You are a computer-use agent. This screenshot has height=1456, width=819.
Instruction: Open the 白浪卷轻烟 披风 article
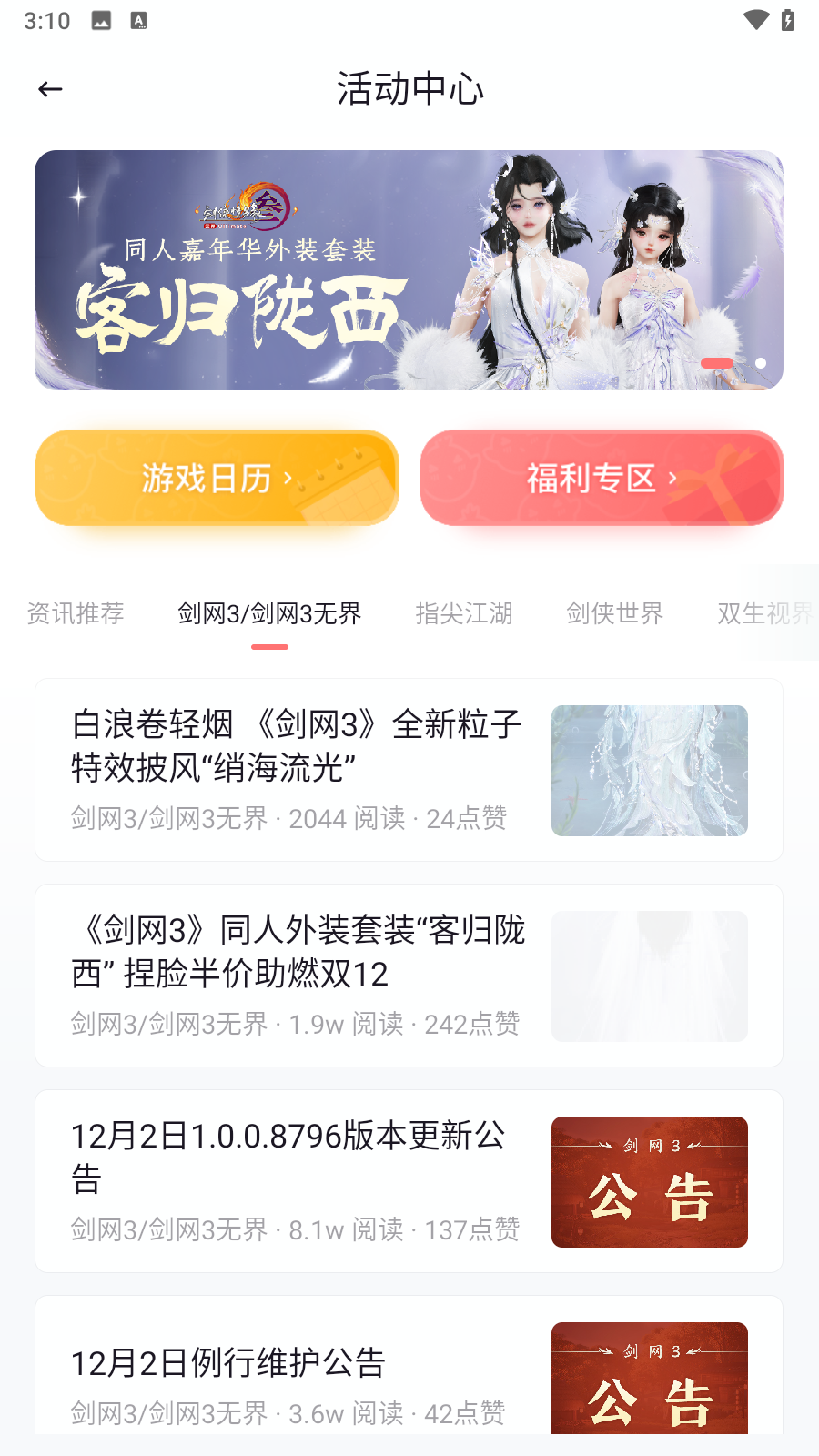[409, 770]
